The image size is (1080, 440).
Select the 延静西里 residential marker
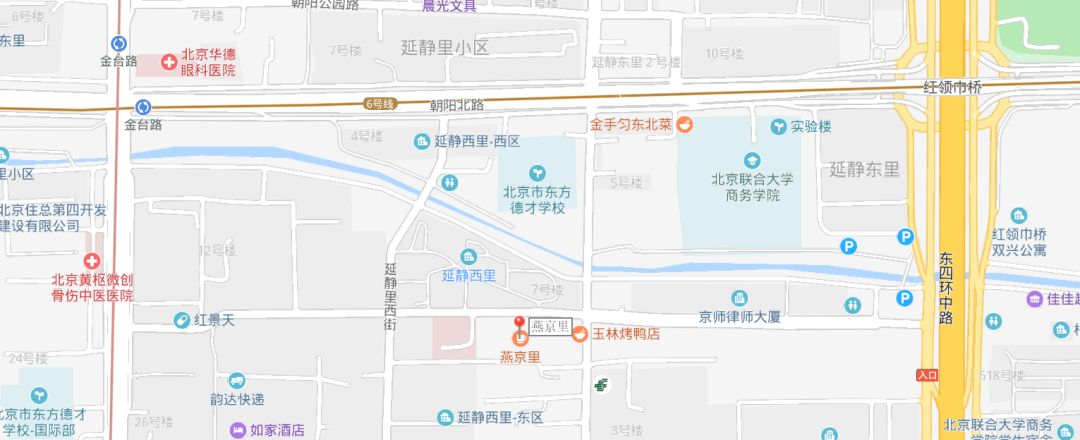tap(469, 258)
